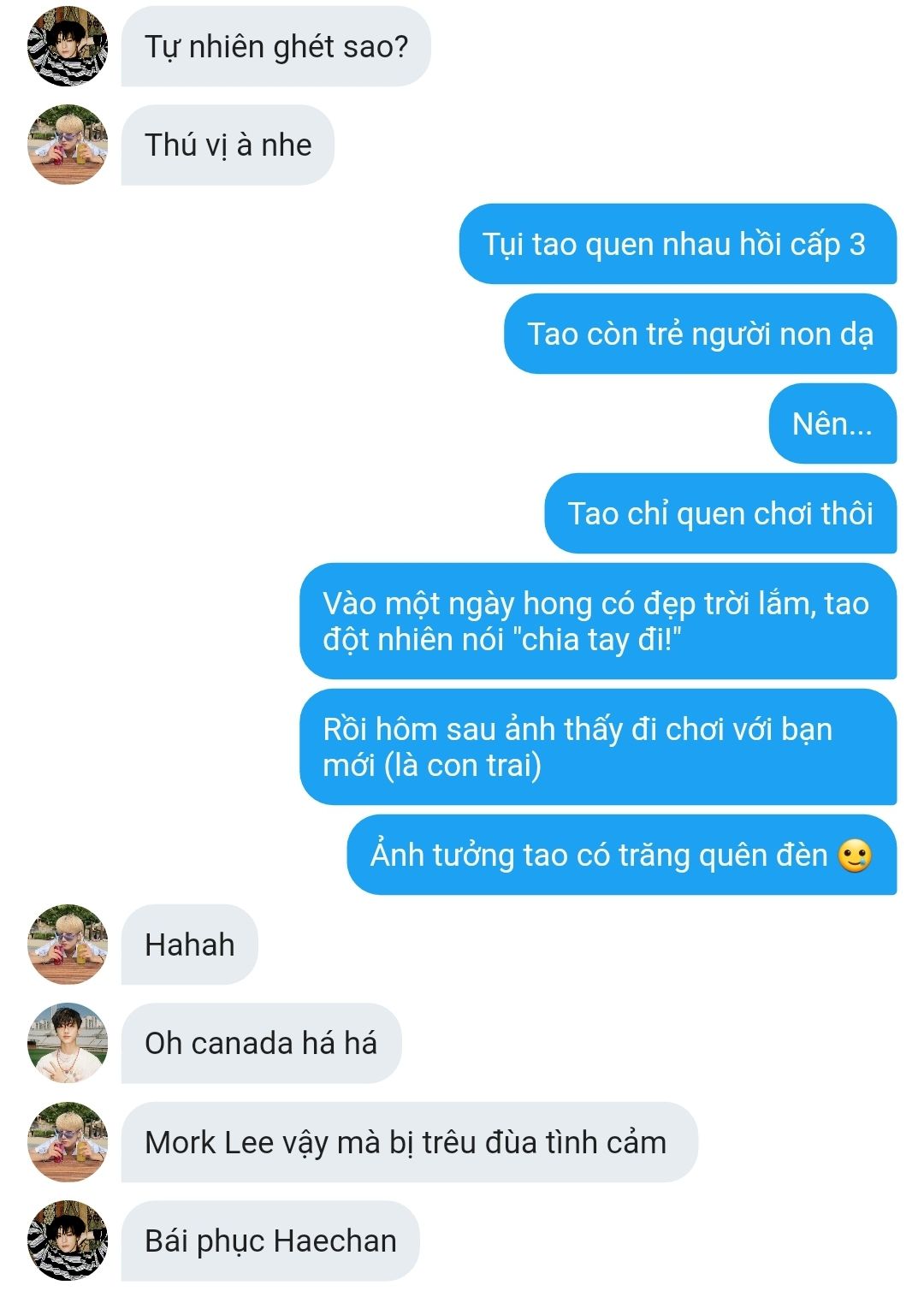This screenshot has width=924, height=1291.
Task: Open sender avatar beside "Tự nhiên ghét sao?"
Action: coord(68,47)
